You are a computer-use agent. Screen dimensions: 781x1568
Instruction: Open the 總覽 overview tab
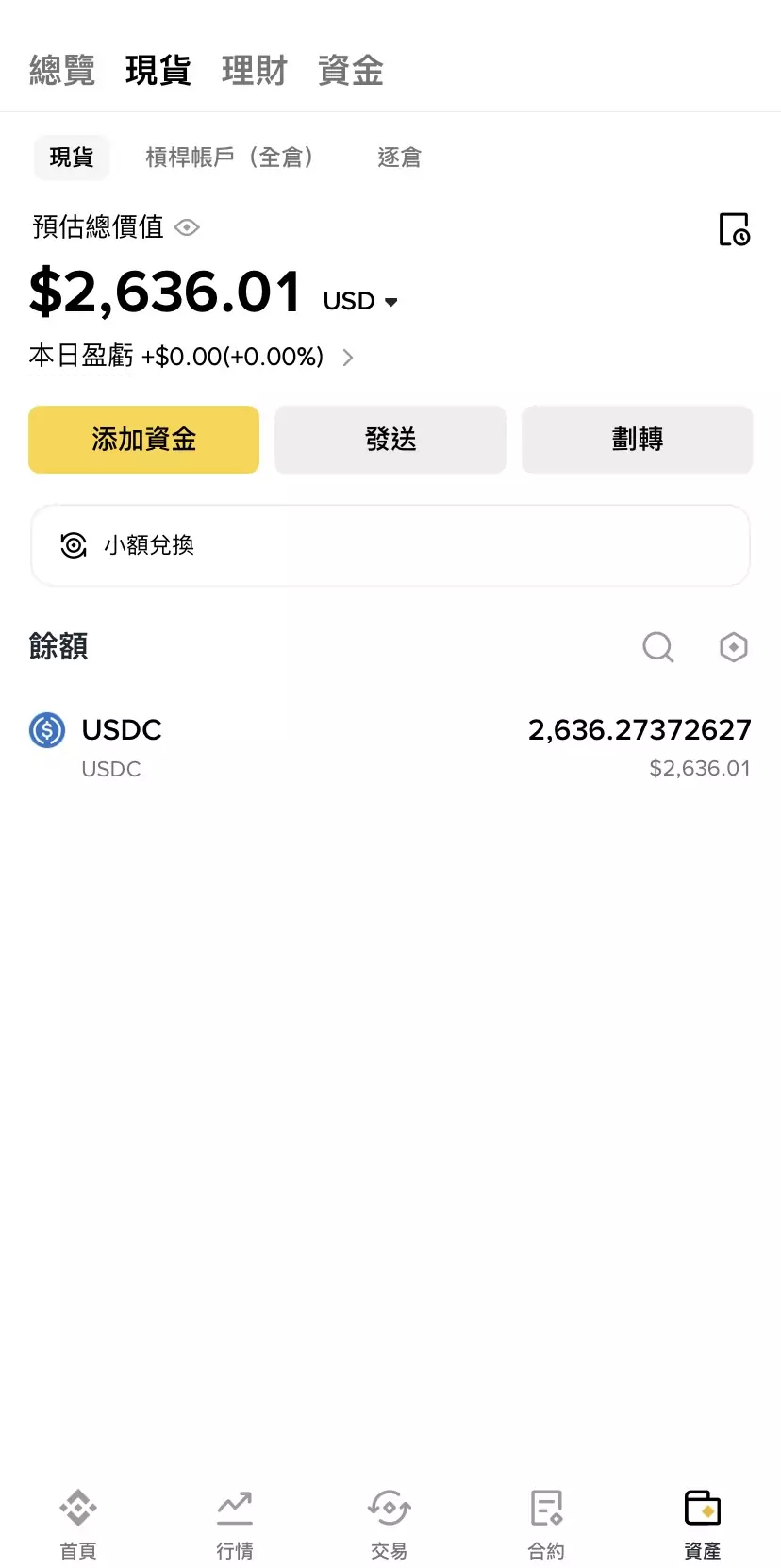(62, 70)
